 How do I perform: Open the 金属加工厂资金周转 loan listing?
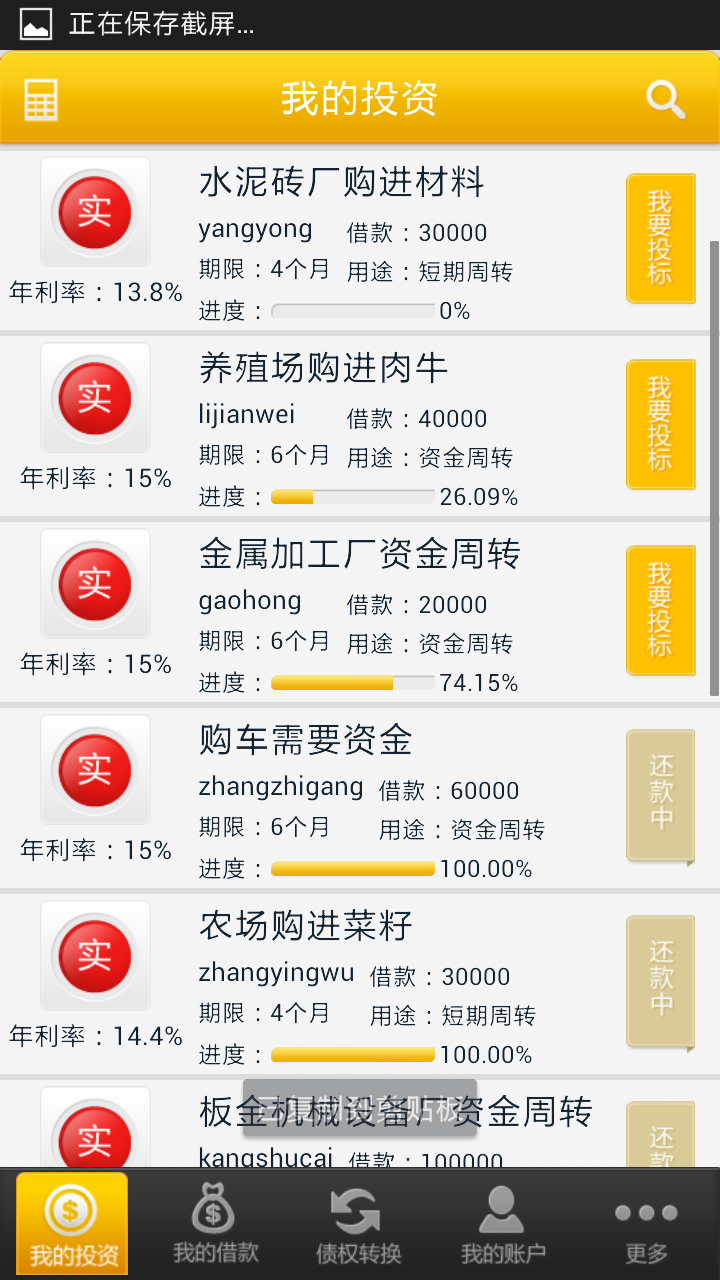coord(360,555)
